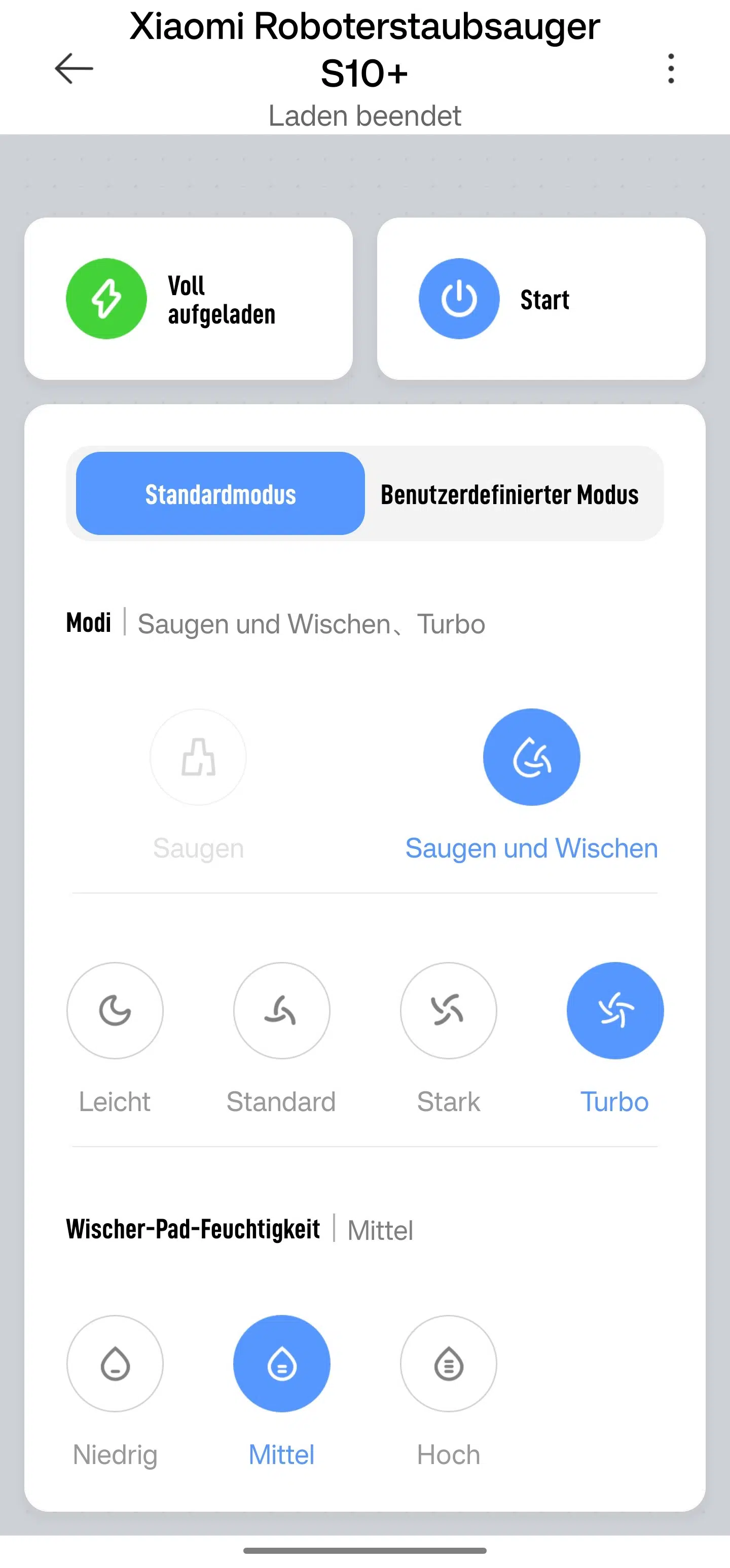
Task: Set mop pad moisture to Hoch
Action: click(x=448, y=1364)
